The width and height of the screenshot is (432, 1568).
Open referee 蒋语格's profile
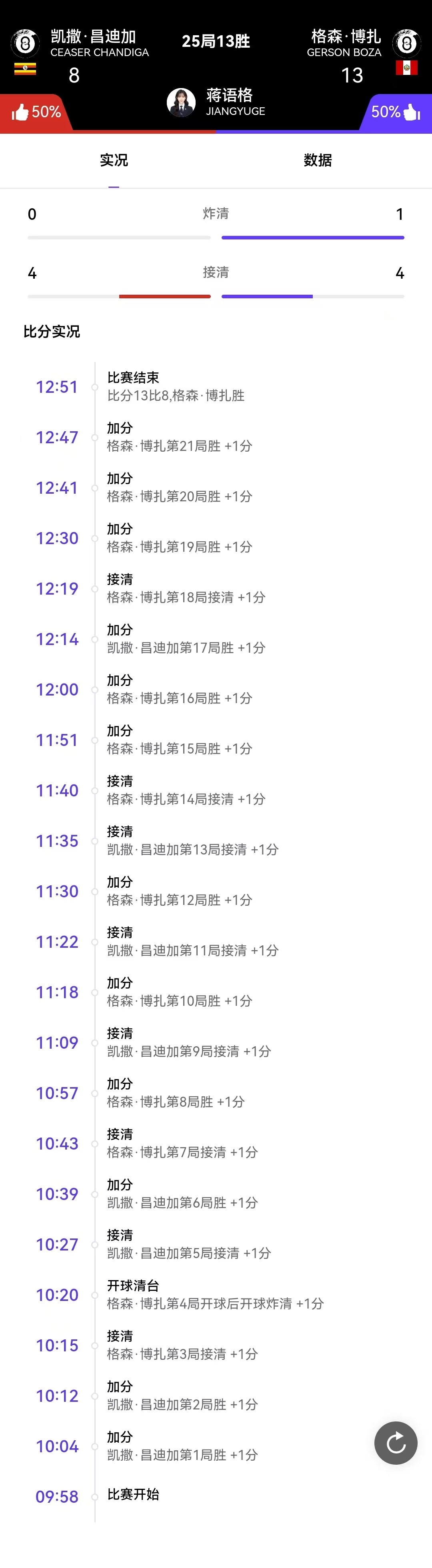coord(181,102)
